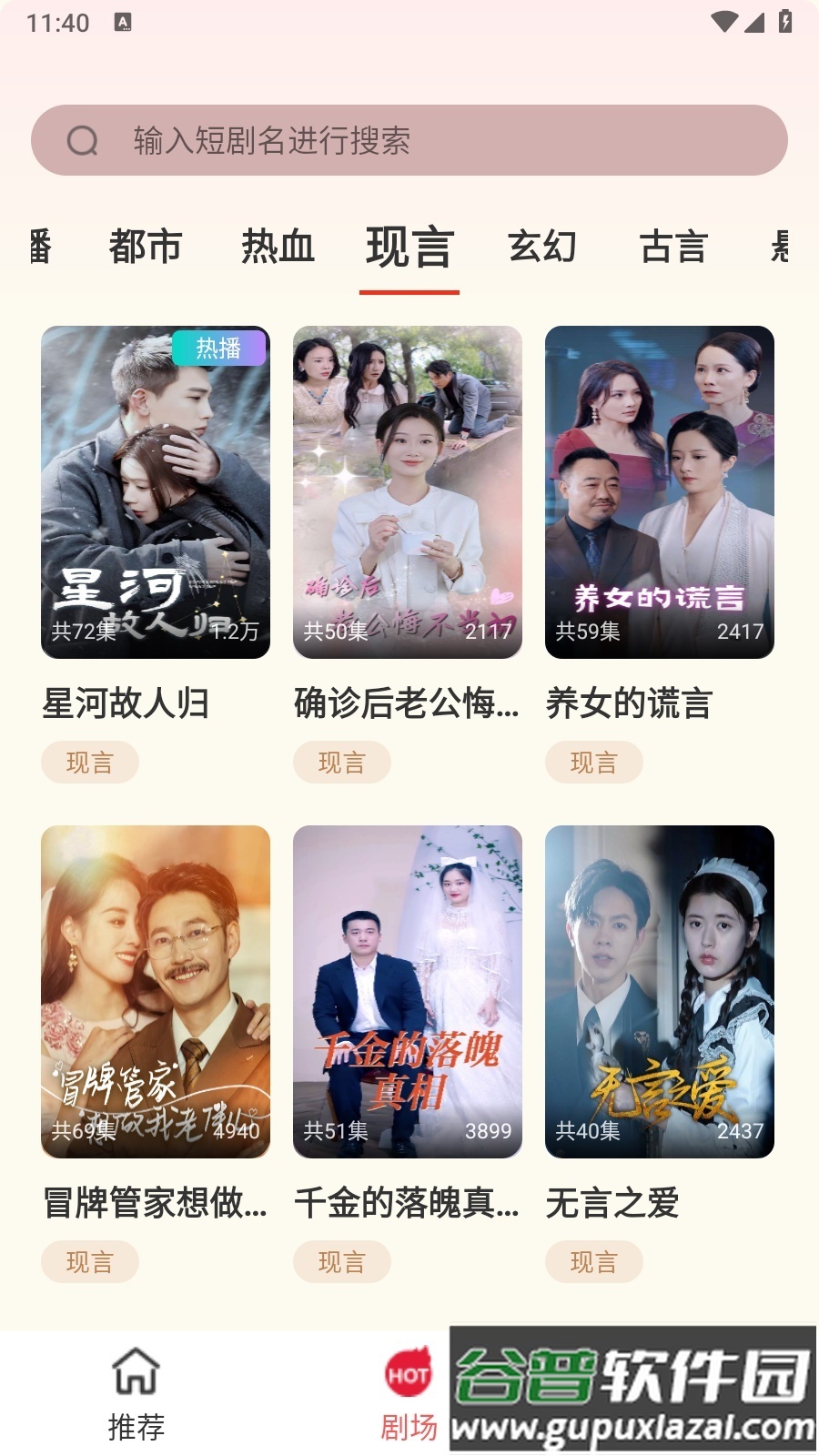Open the 热血 category
Screen dimensions: 819x1456
(277, 247)
